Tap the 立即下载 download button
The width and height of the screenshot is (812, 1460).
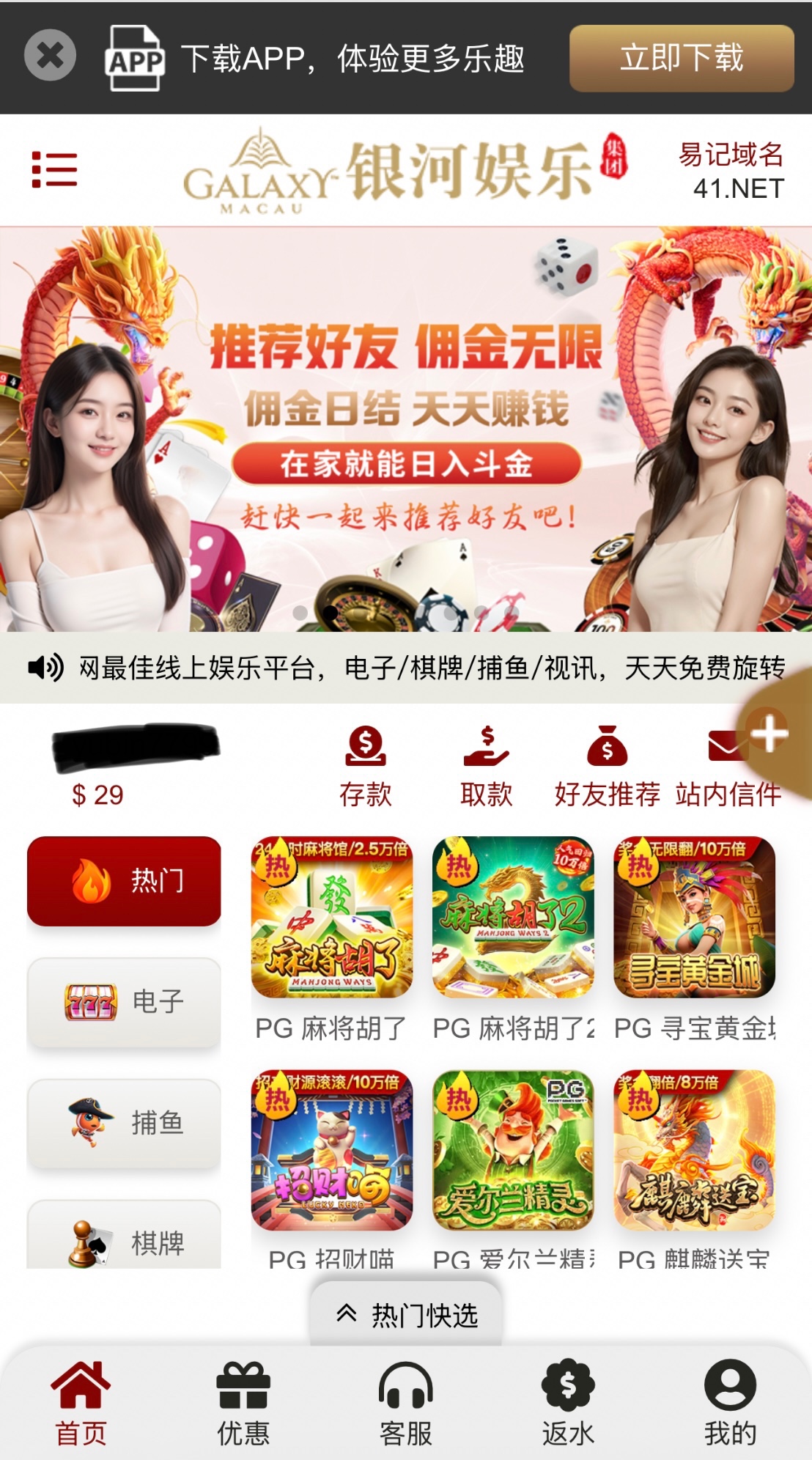681,58
